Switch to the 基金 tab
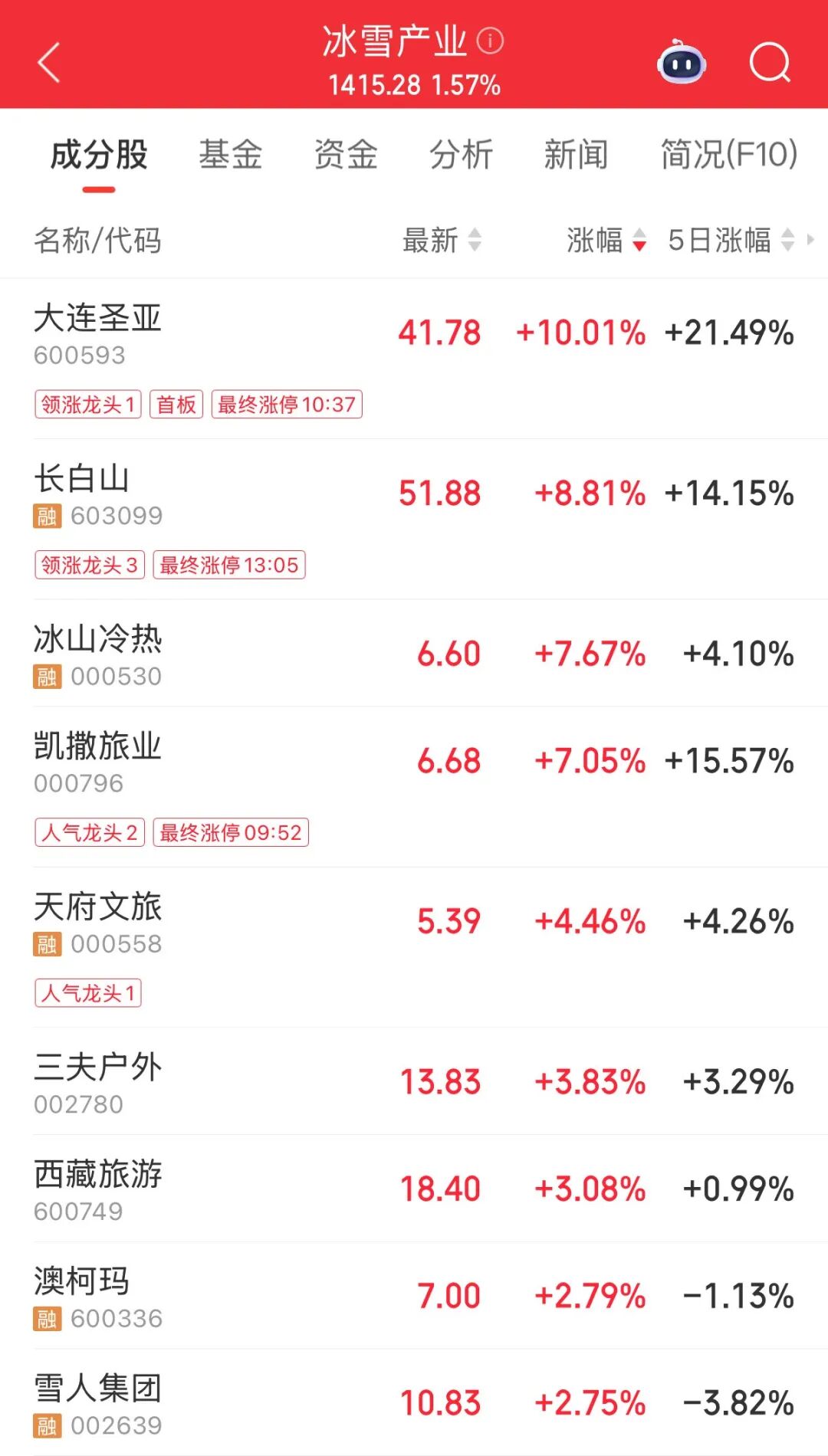The image size is (828, 1456). click(x=230, y=154)
